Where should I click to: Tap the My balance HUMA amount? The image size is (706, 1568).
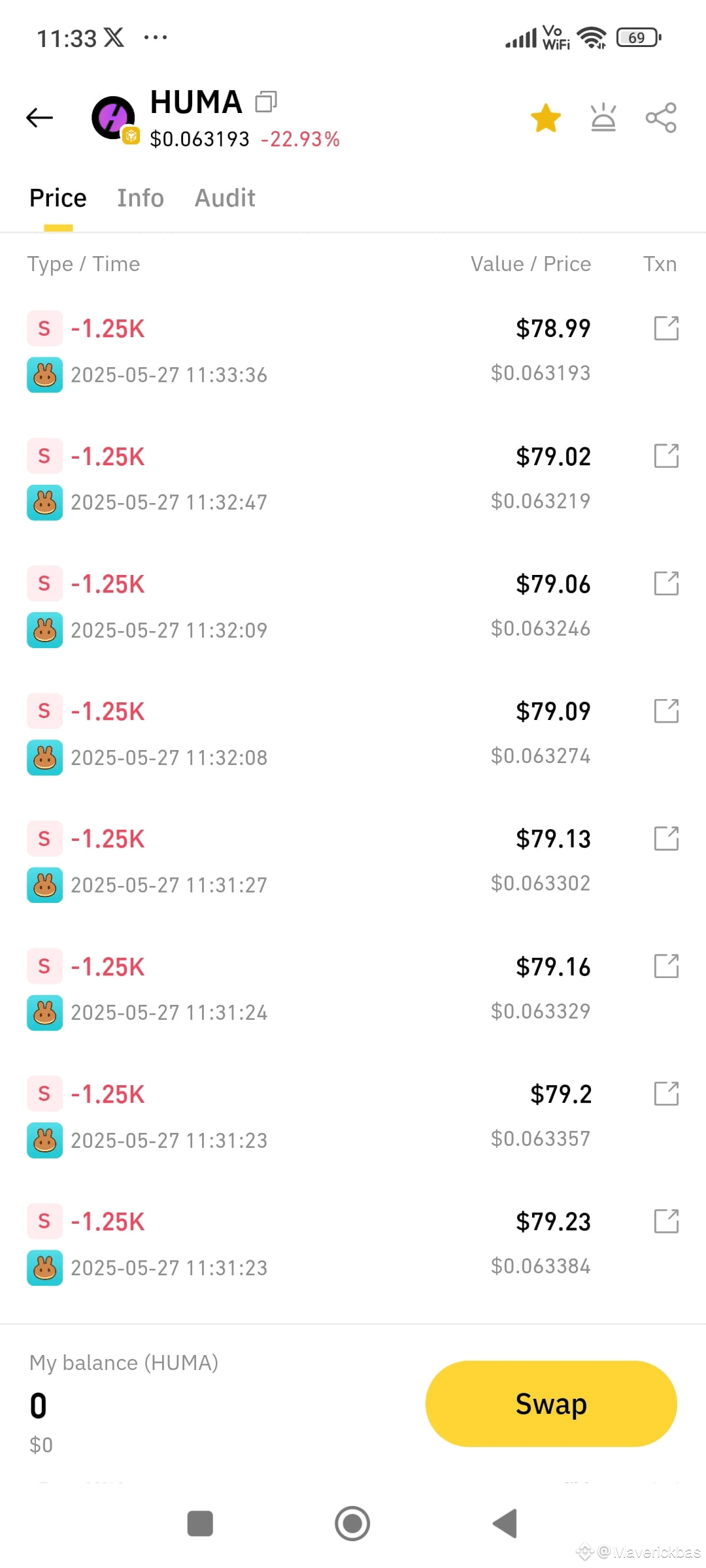38,1405
